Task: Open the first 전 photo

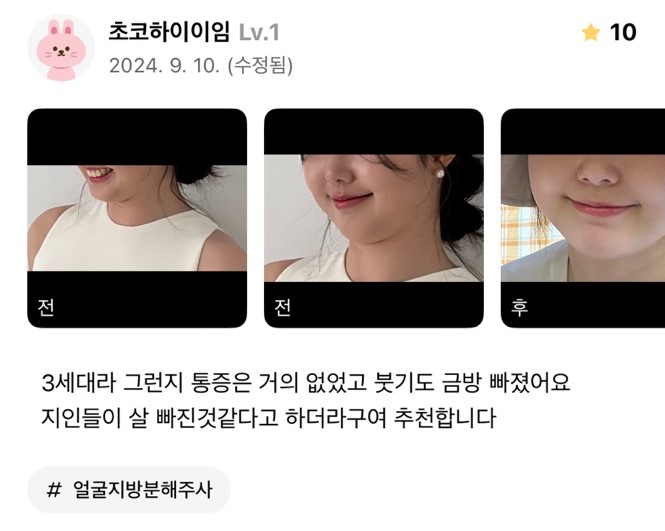Action: (137, 218)
